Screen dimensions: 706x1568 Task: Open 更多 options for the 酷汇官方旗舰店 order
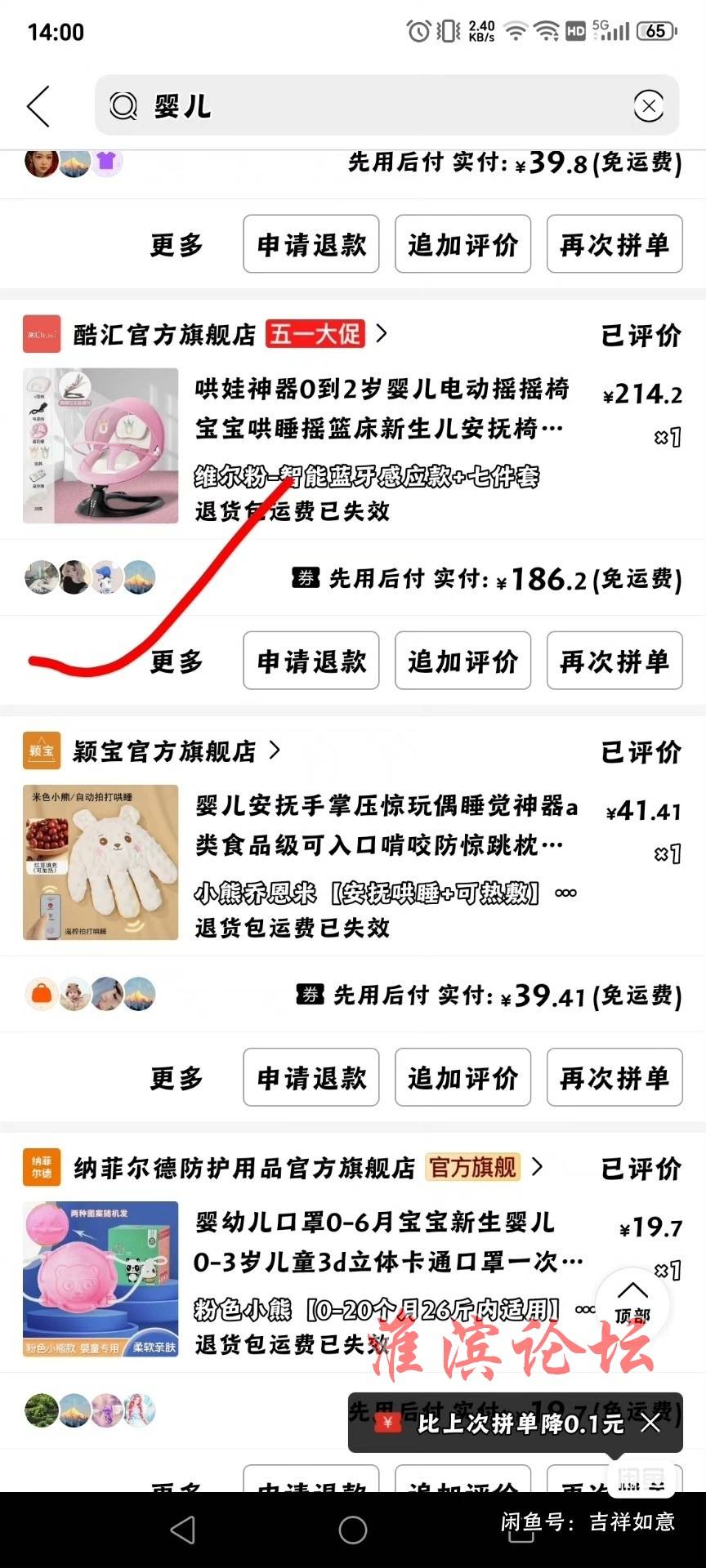coord(176,661)
